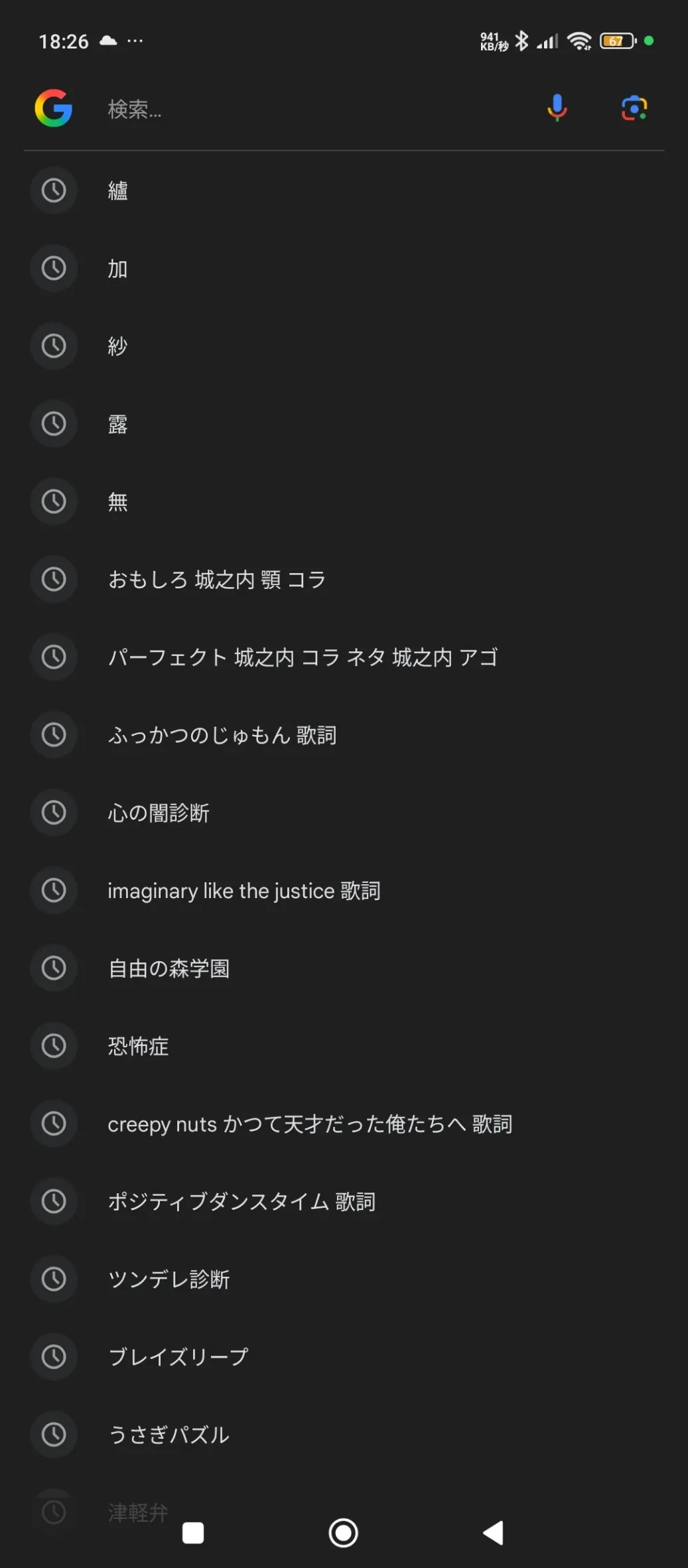Viewport: 688px width, 1568px height.
Task: Open the recent search ポジティブダンスタイム 歌詞
Action: pyautogui.click(x=344, y=1201)
